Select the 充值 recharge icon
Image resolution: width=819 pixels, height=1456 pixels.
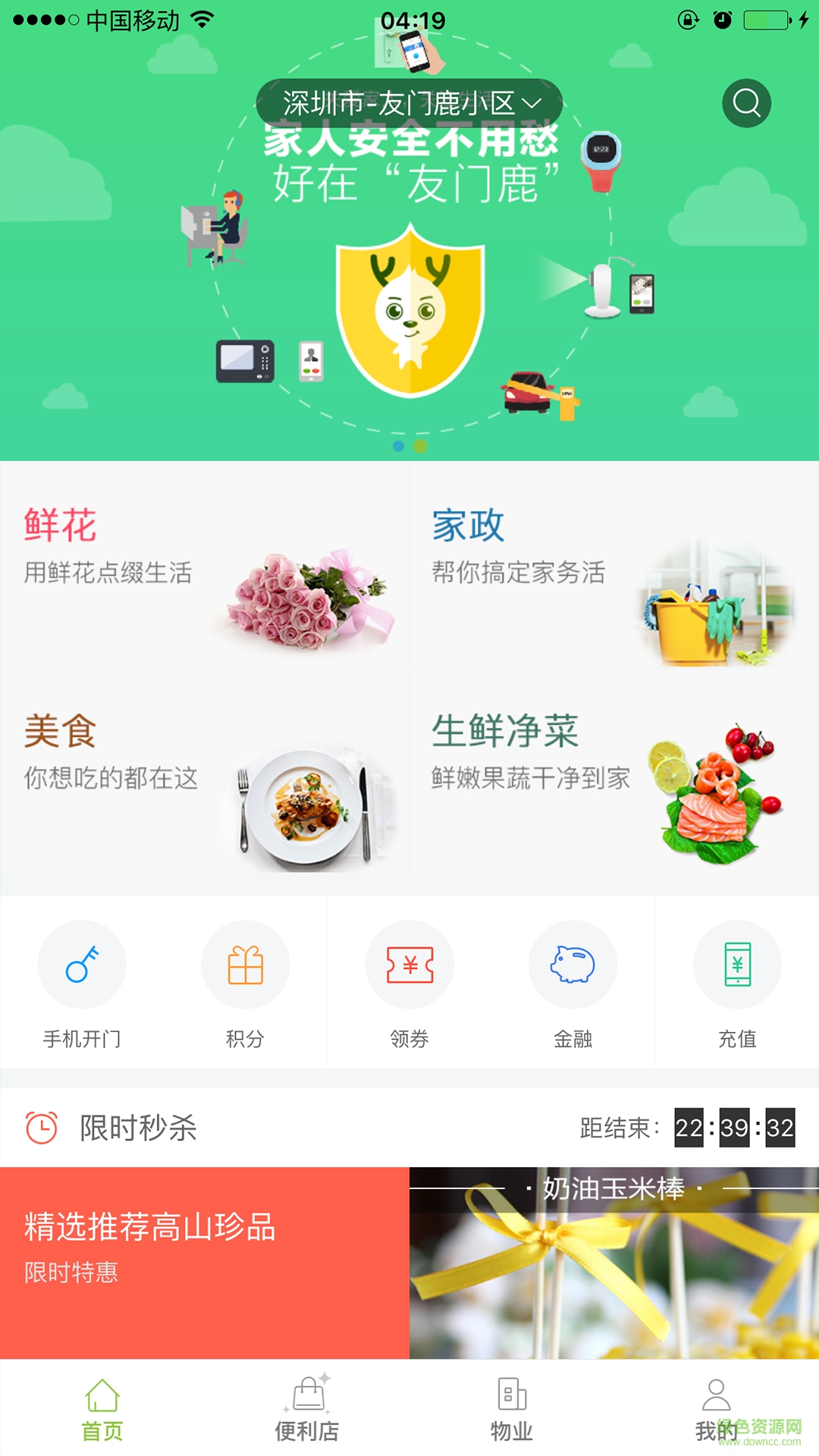pyautogui.click(x=736, y=965)
